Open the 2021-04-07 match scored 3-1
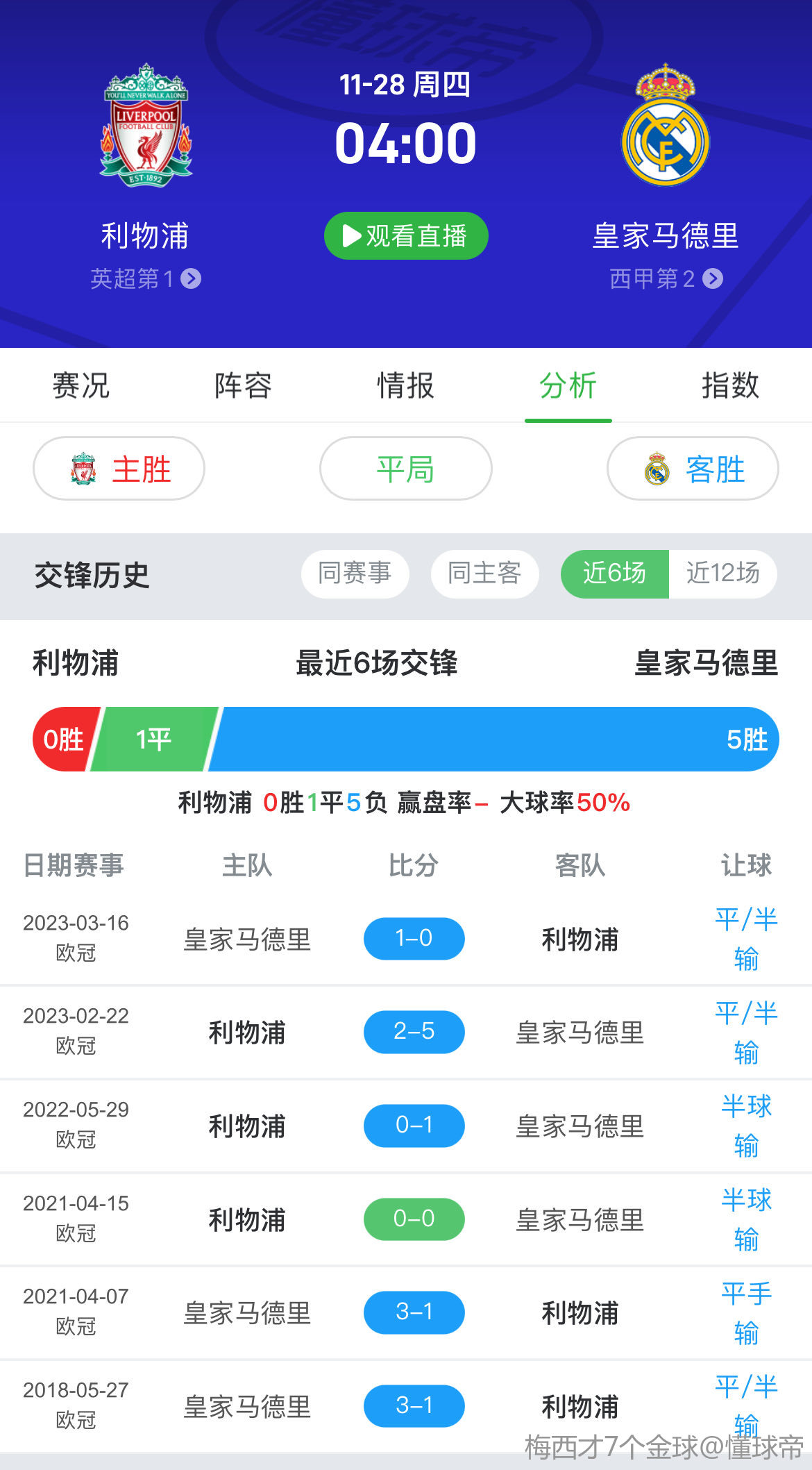Viewport: 812px width, 1470px height. point(406,1312)
